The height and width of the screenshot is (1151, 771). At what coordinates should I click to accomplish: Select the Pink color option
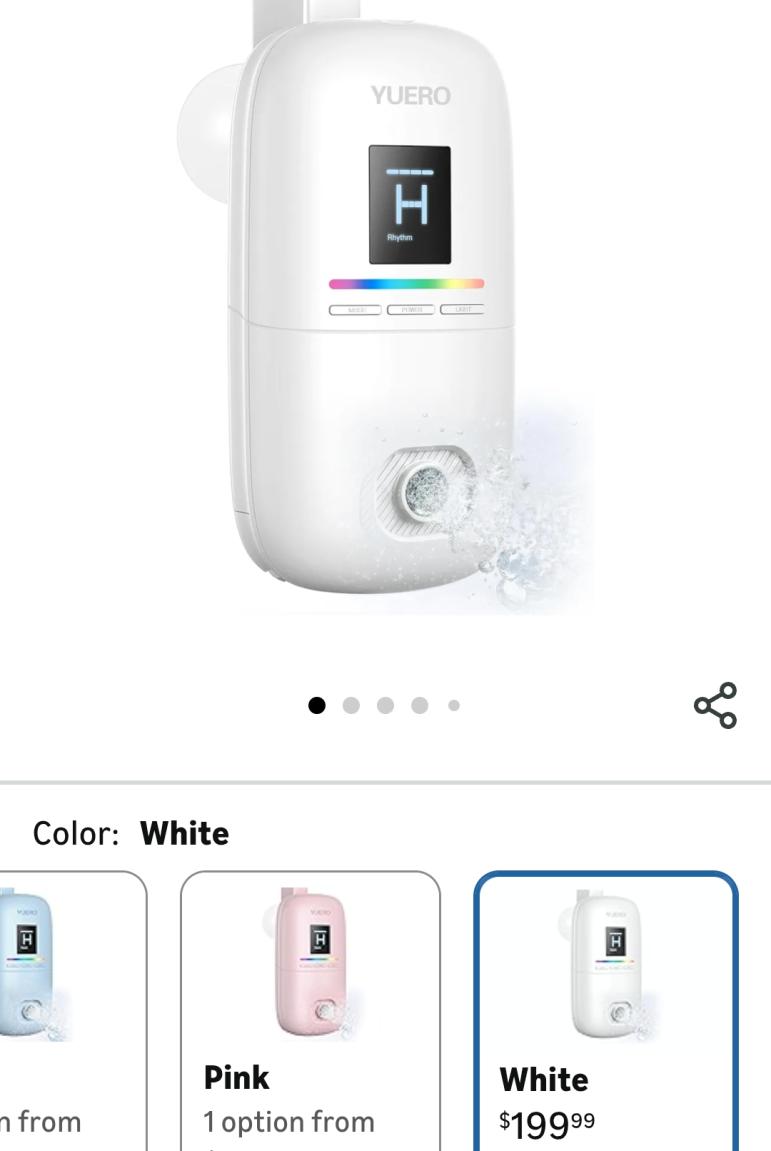point(310,1010)
